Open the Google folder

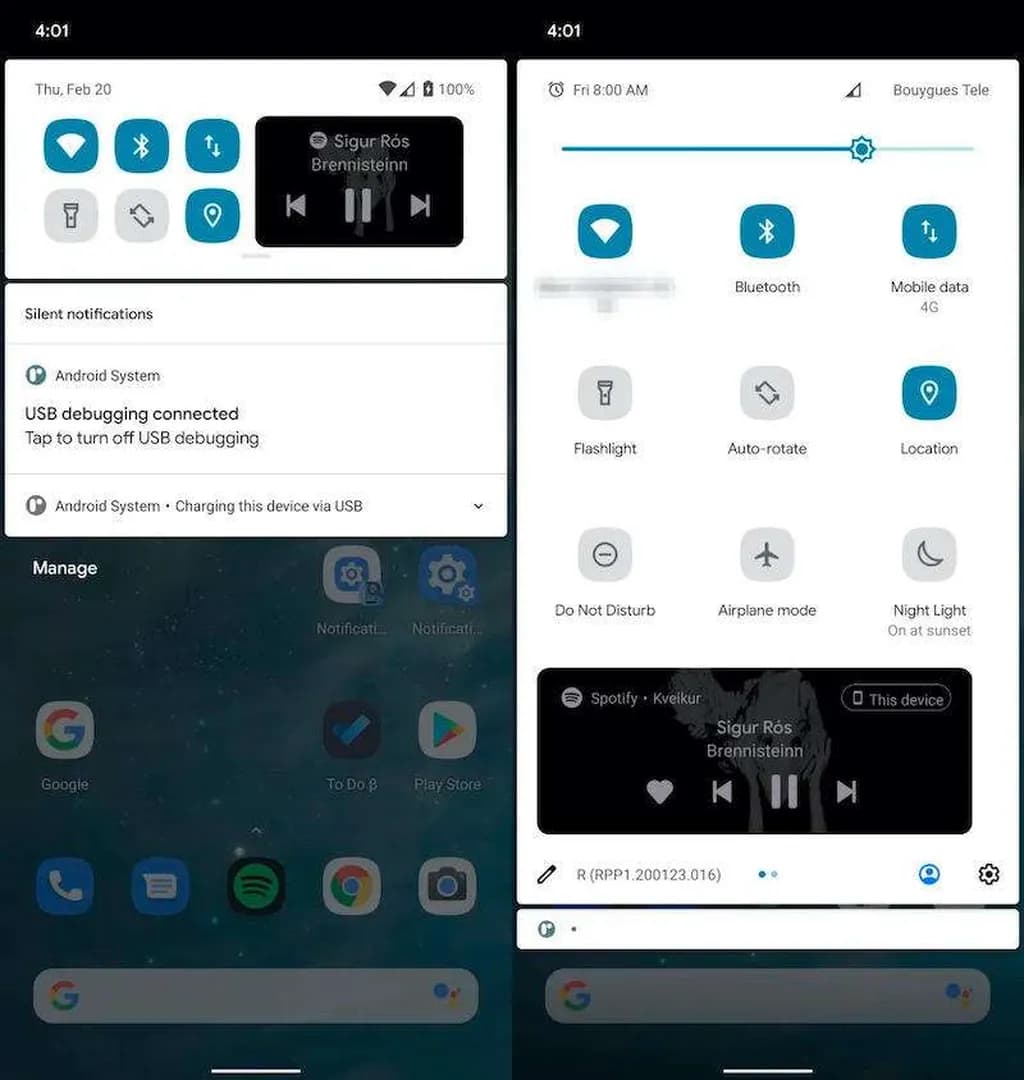(65, 731)
